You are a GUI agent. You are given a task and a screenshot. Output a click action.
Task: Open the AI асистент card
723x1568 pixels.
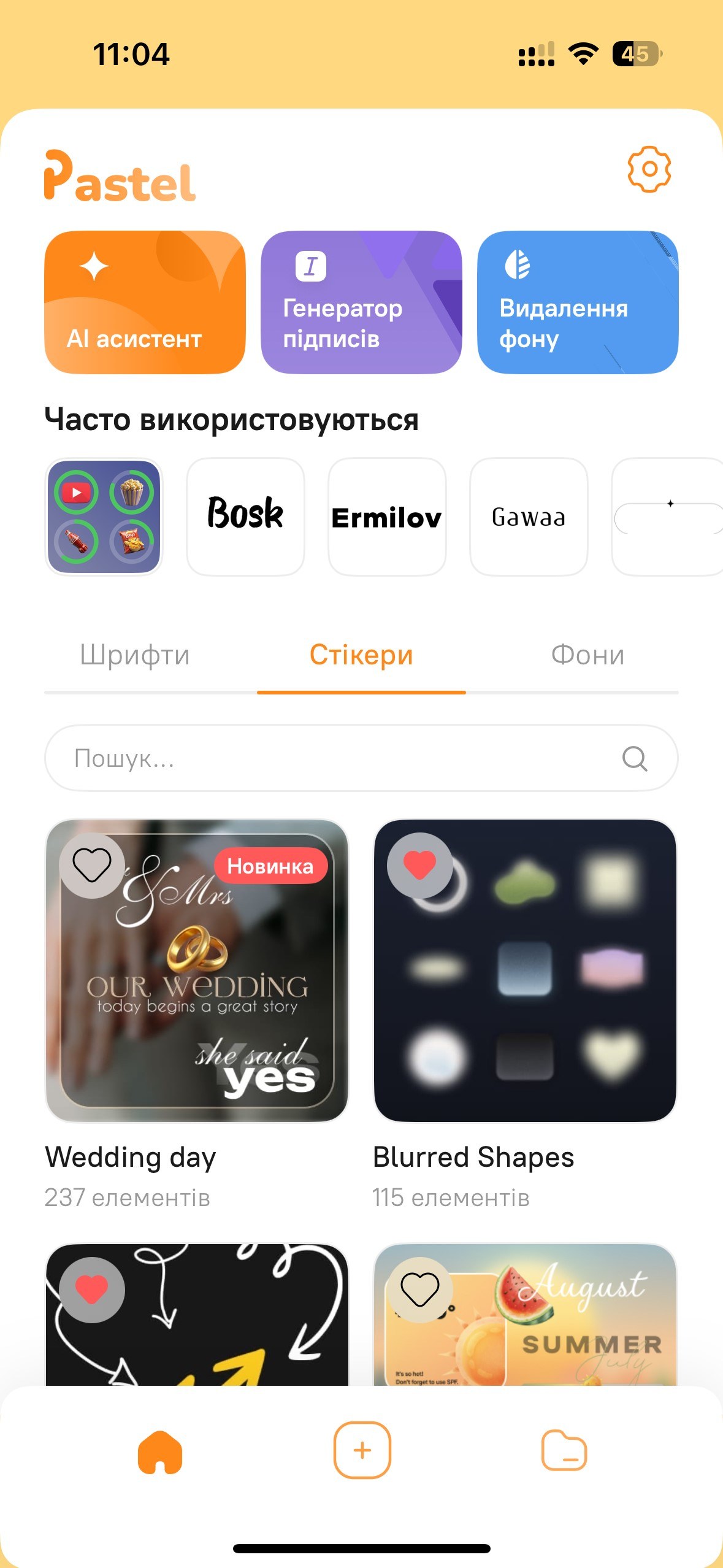(x=145, y=302)
